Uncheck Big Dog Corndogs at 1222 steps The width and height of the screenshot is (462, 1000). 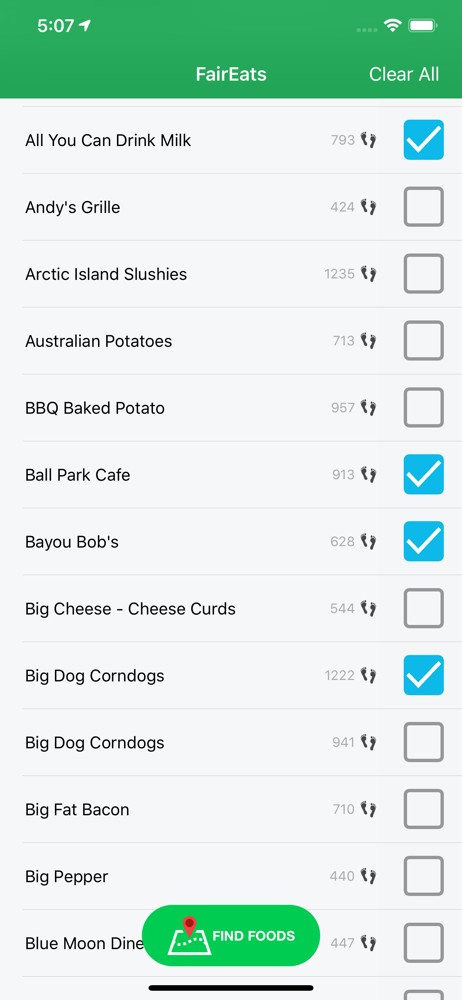point(424,675)
